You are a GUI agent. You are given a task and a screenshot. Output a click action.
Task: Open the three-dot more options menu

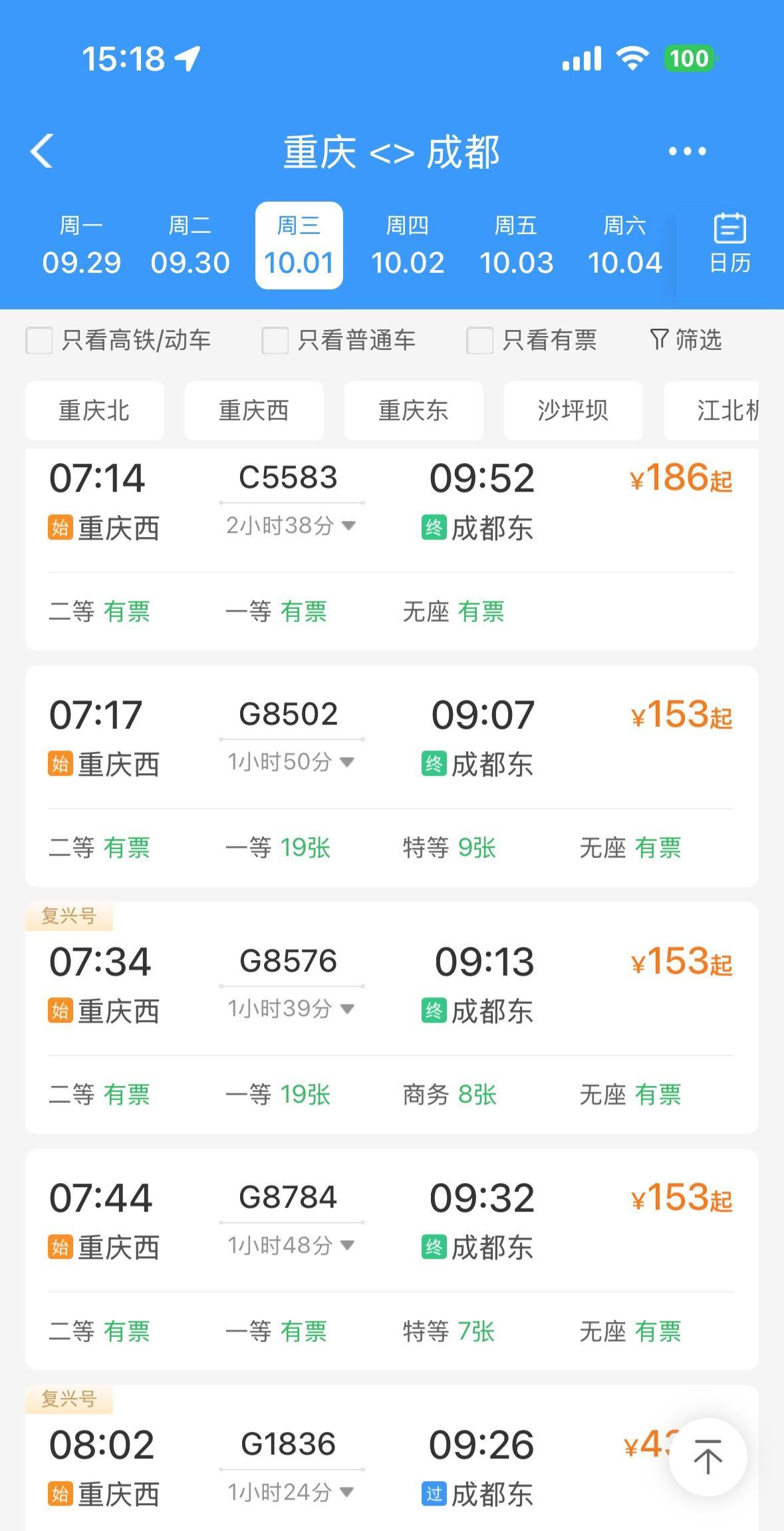coord(687,152)
